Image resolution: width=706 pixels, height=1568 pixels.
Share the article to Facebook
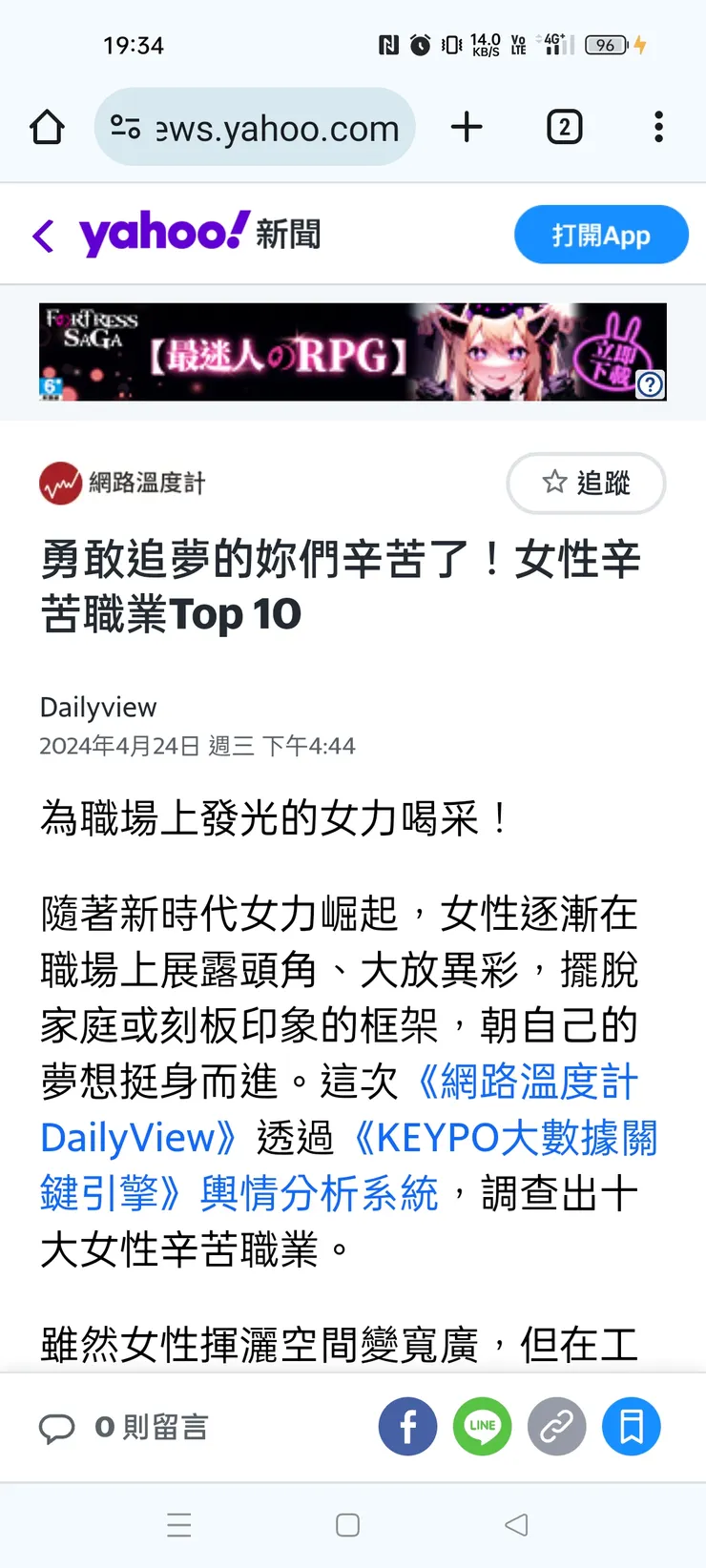(408, 1426)
